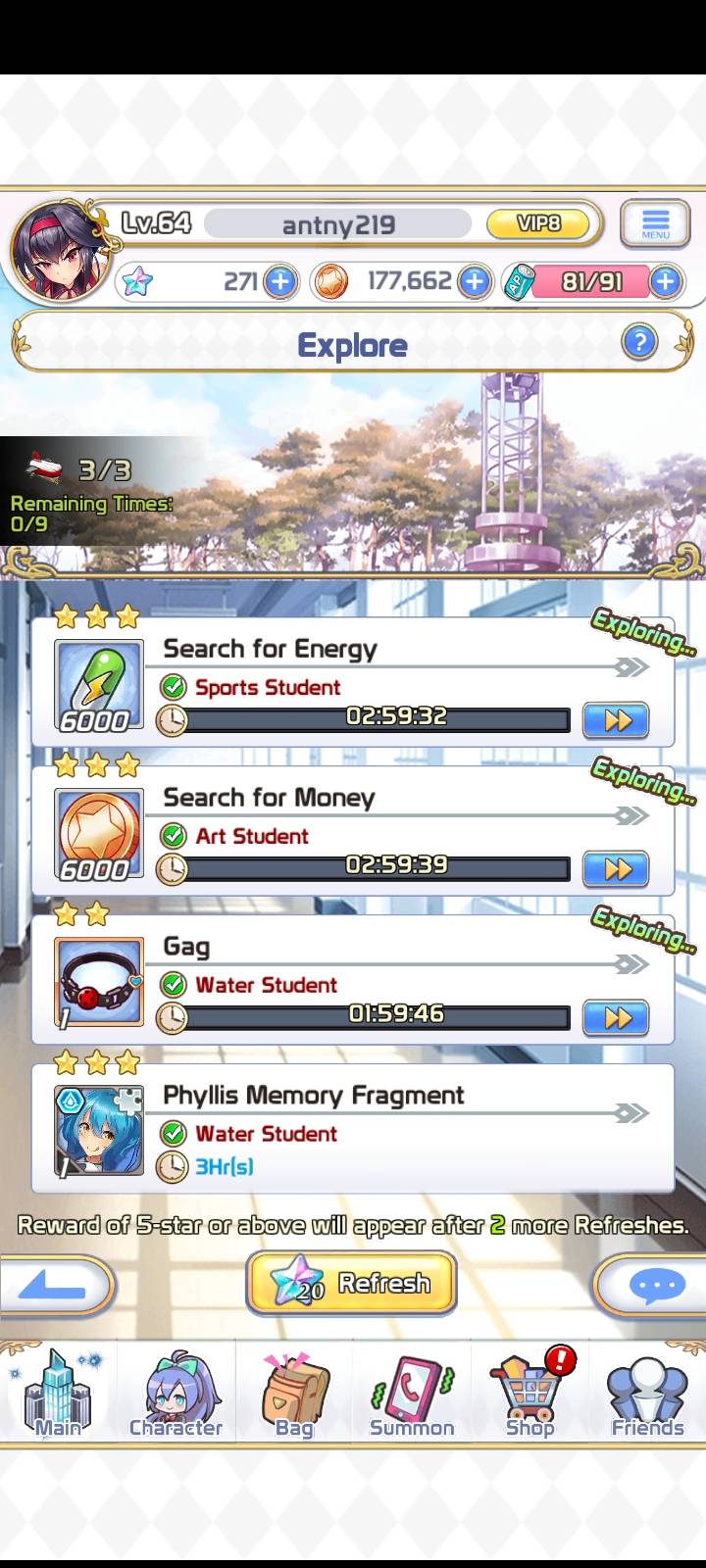Screen dimensions: 706x1568
Task: Add more star gems with plus
Action: pos(280,282)
